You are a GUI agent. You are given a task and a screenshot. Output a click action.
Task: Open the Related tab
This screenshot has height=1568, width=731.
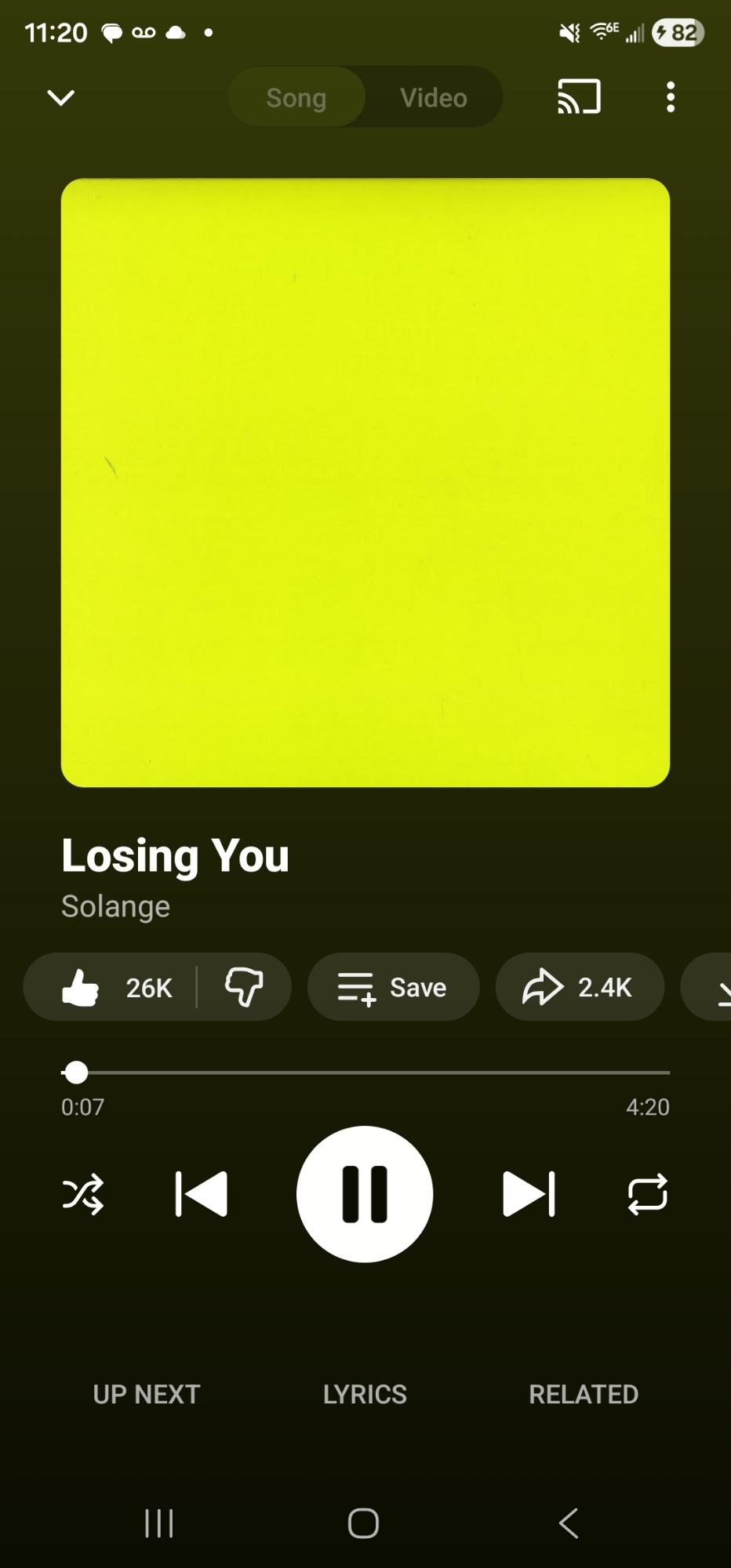coord(584,1394)
